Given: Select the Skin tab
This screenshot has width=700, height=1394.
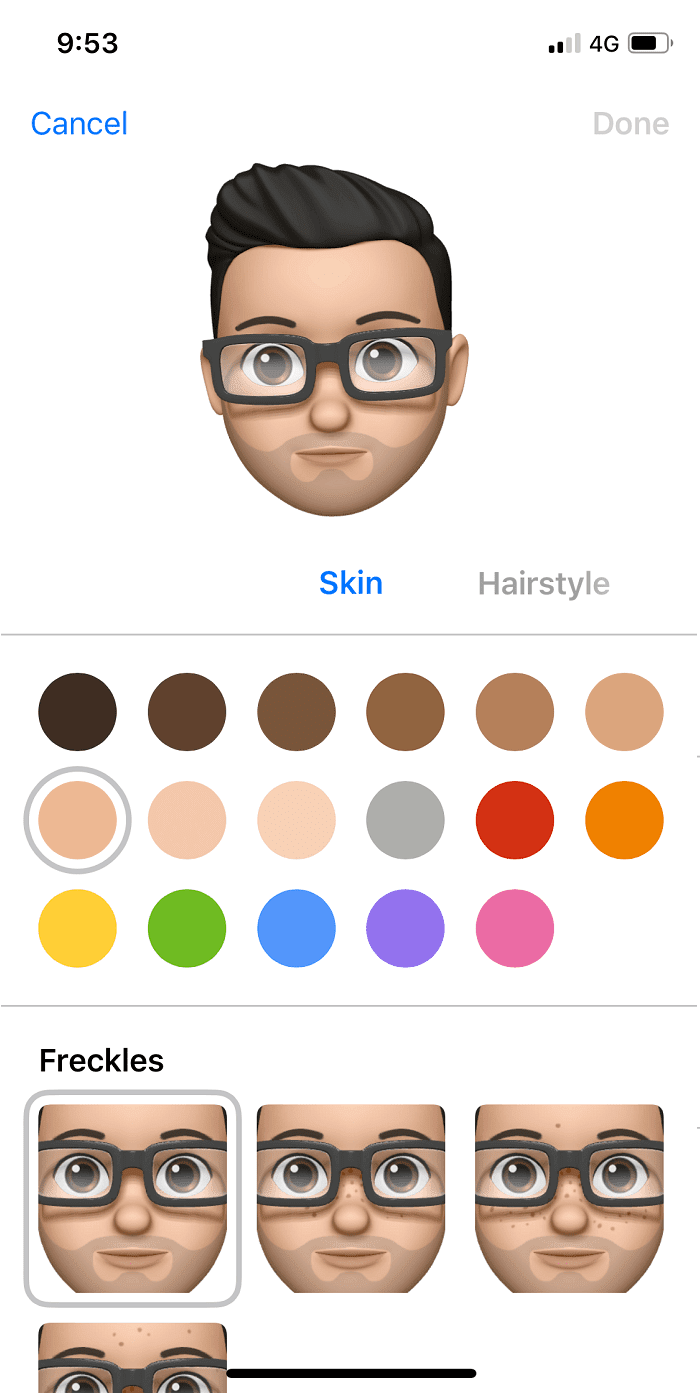Looking at the screenshot, I should [x=351, y=583].
